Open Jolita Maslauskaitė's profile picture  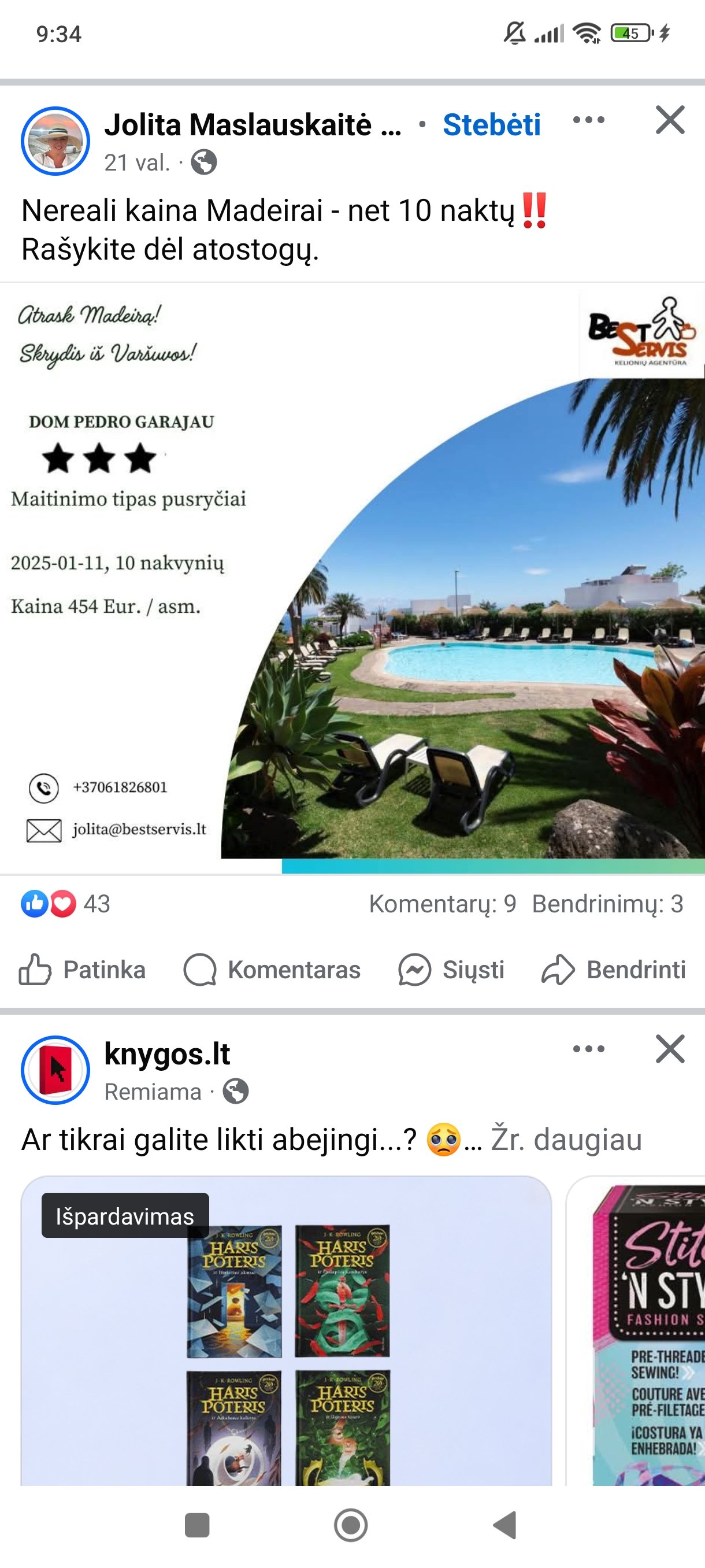coord(55,141)
